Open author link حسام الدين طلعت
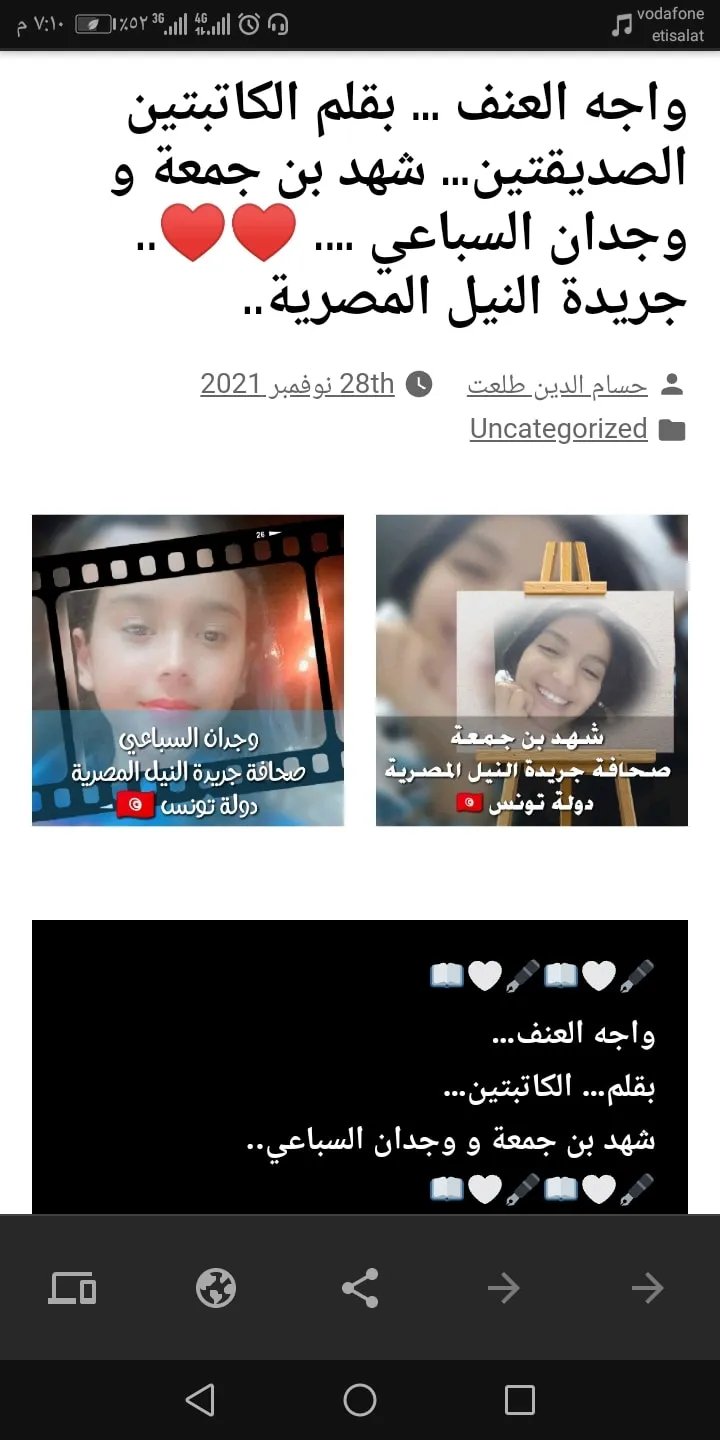The height and width of the screenshot is (1440, 720). point(557,384)
